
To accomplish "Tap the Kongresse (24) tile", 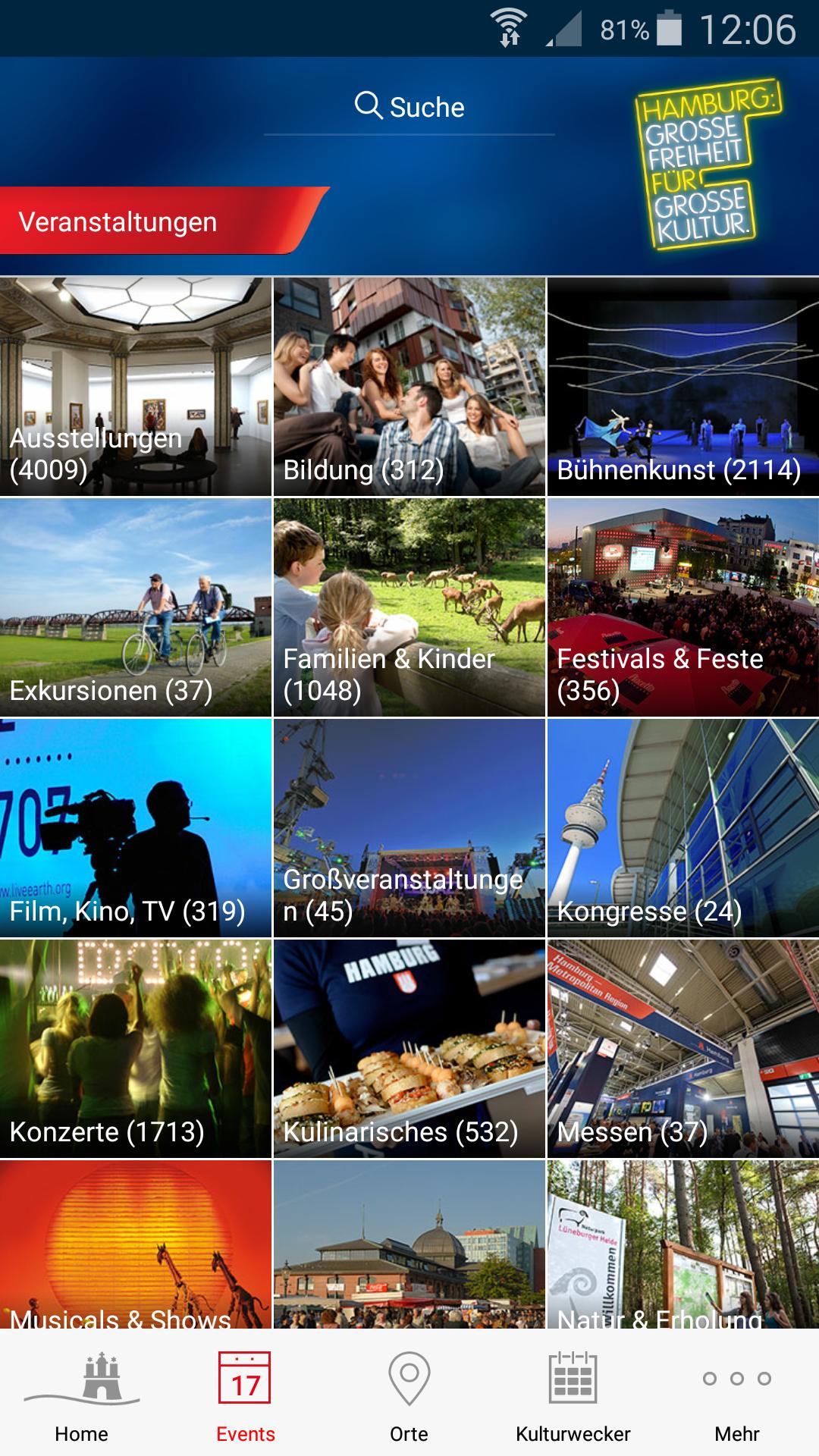I will [x=683, y=828].
